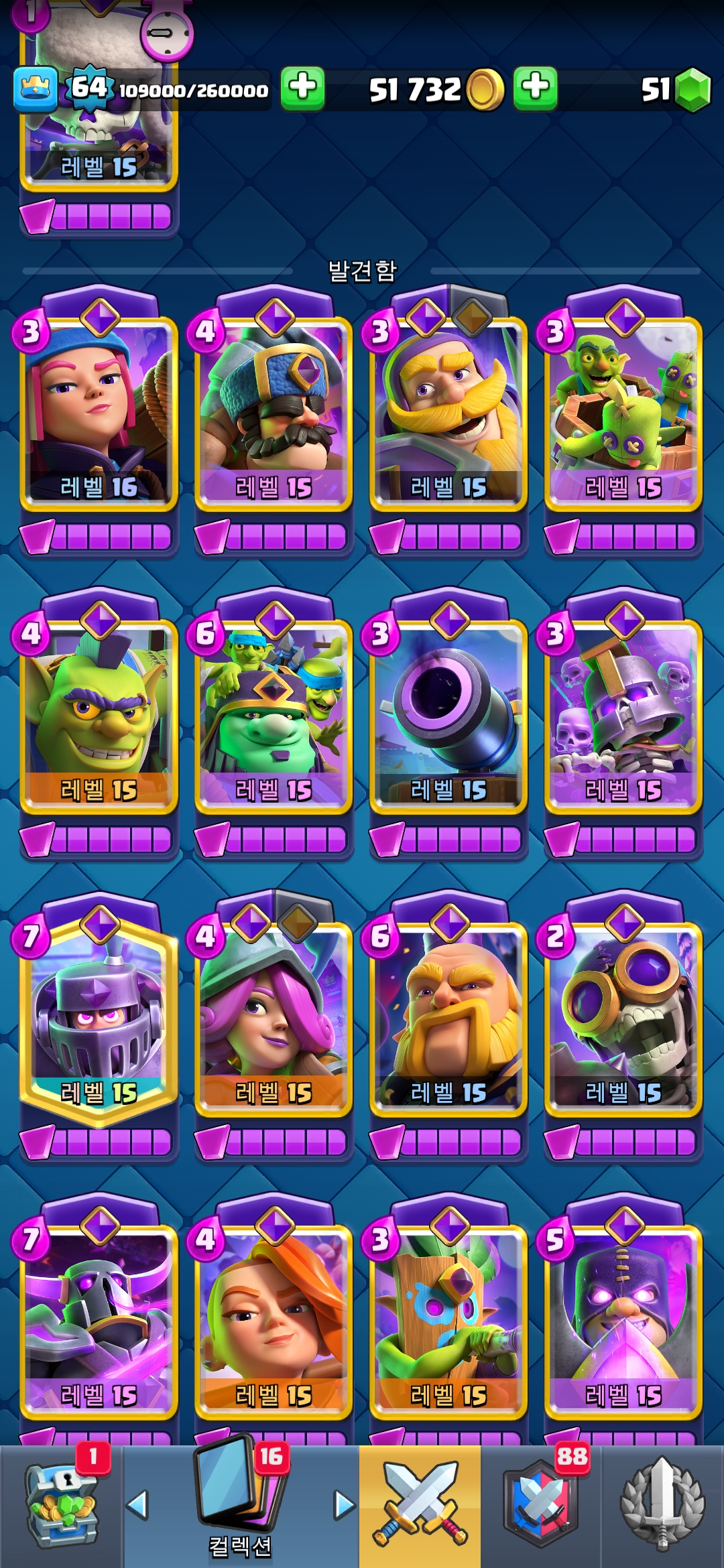This screenshot has width=724, height=1568.
Task: Tap the plus button to buy gold
Action: [x=535, y=88]
